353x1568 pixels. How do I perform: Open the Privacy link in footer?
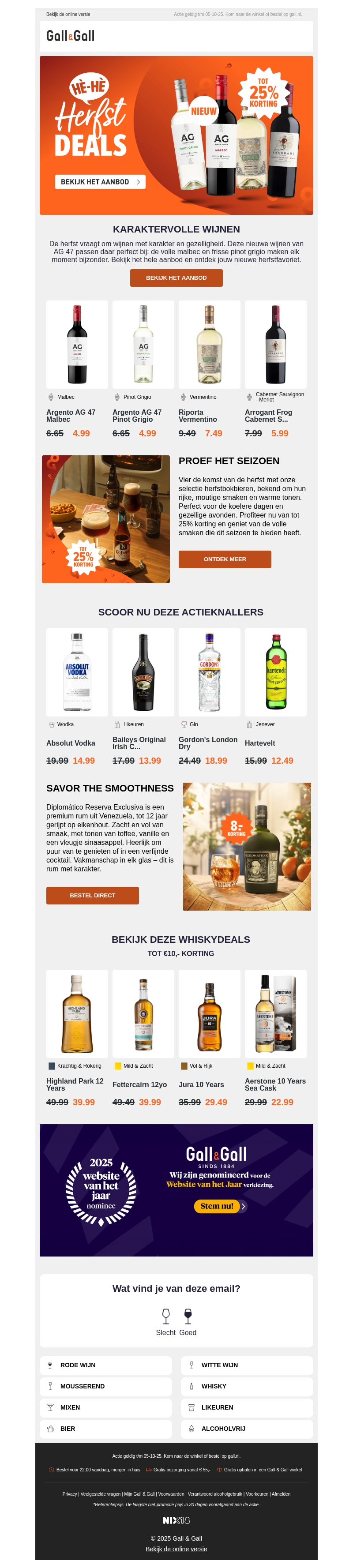[69, 1494]
